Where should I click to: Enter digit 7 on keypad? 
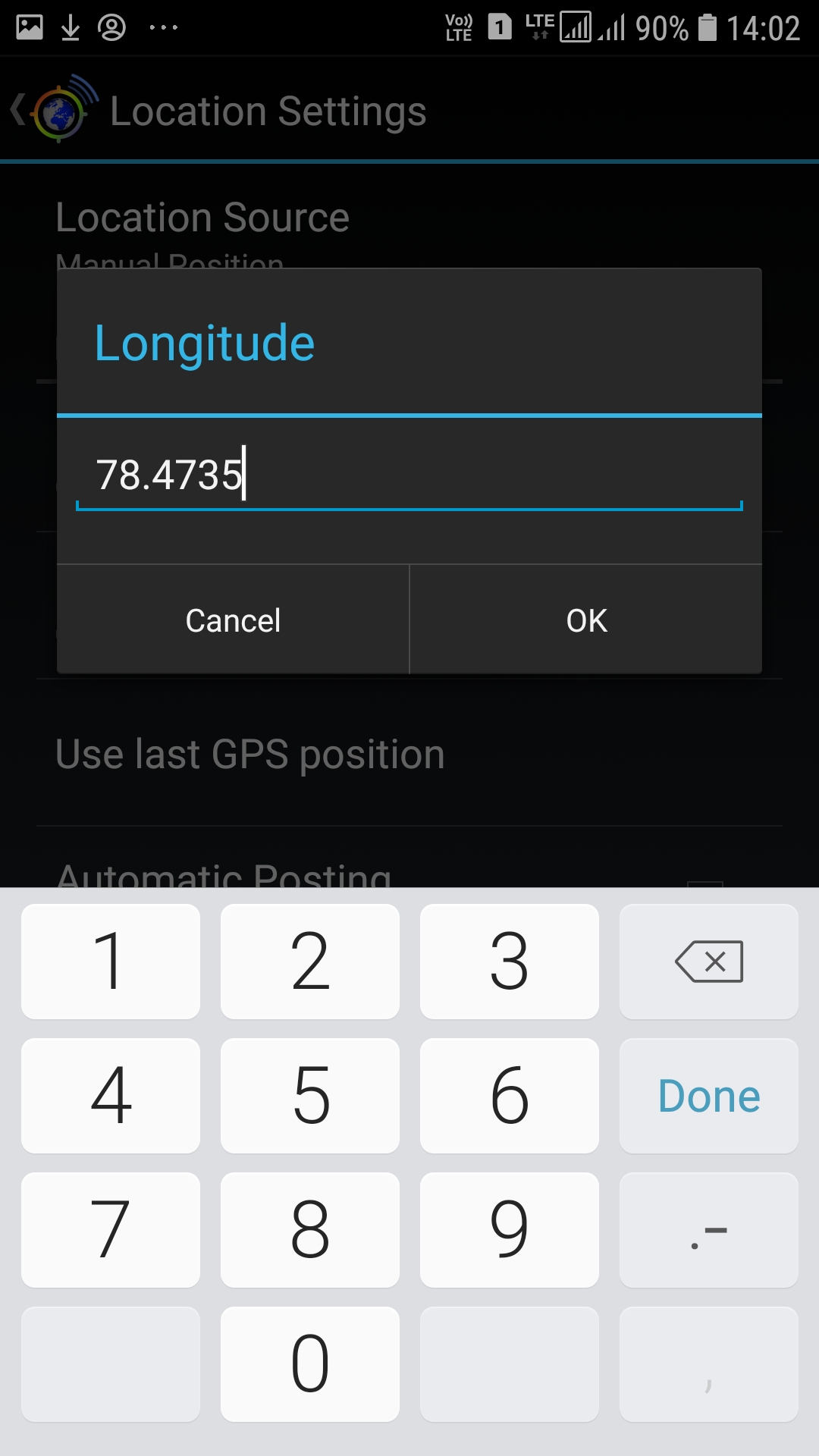[111, 1230]
